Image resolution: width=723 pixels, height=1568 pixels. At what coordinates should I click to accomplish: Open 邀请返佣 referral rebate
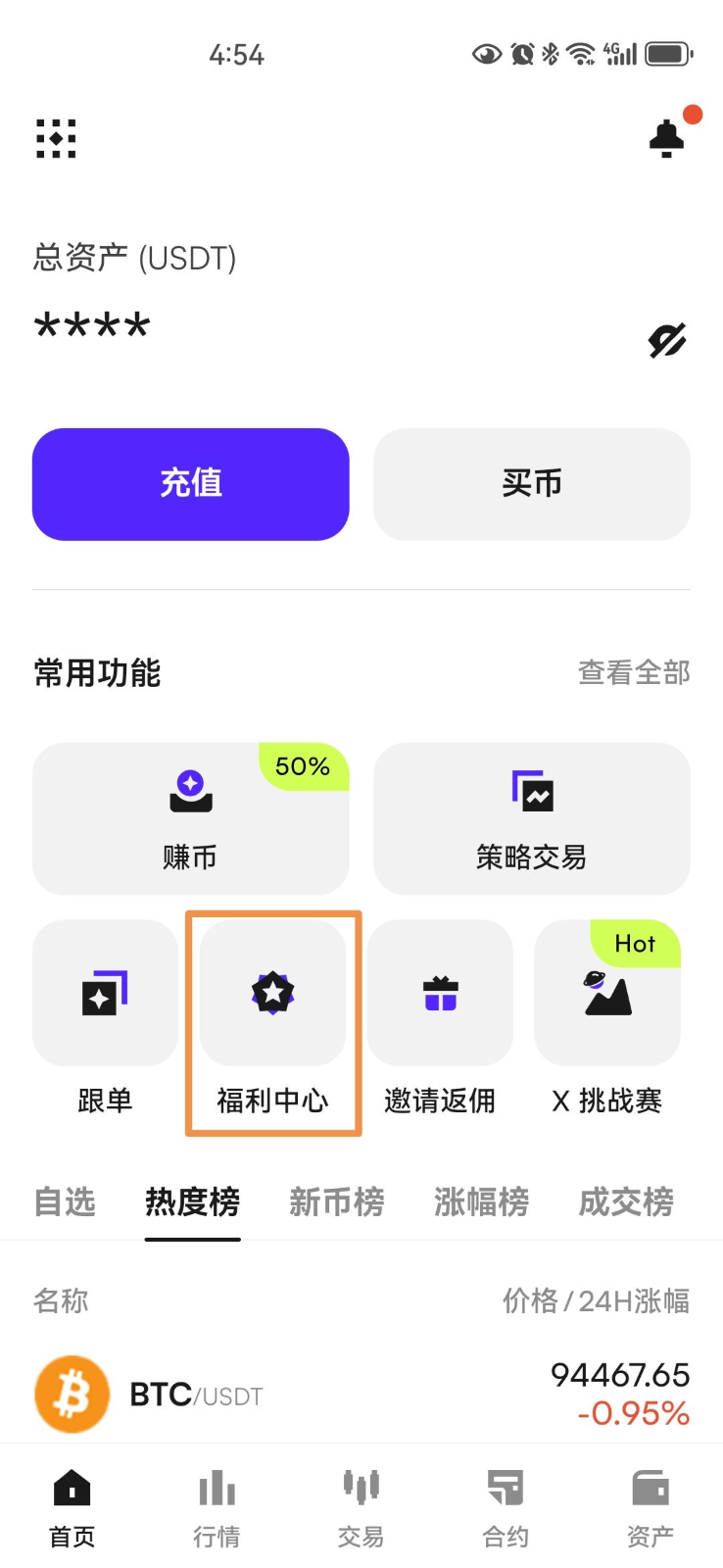(x=440, y=1020)
